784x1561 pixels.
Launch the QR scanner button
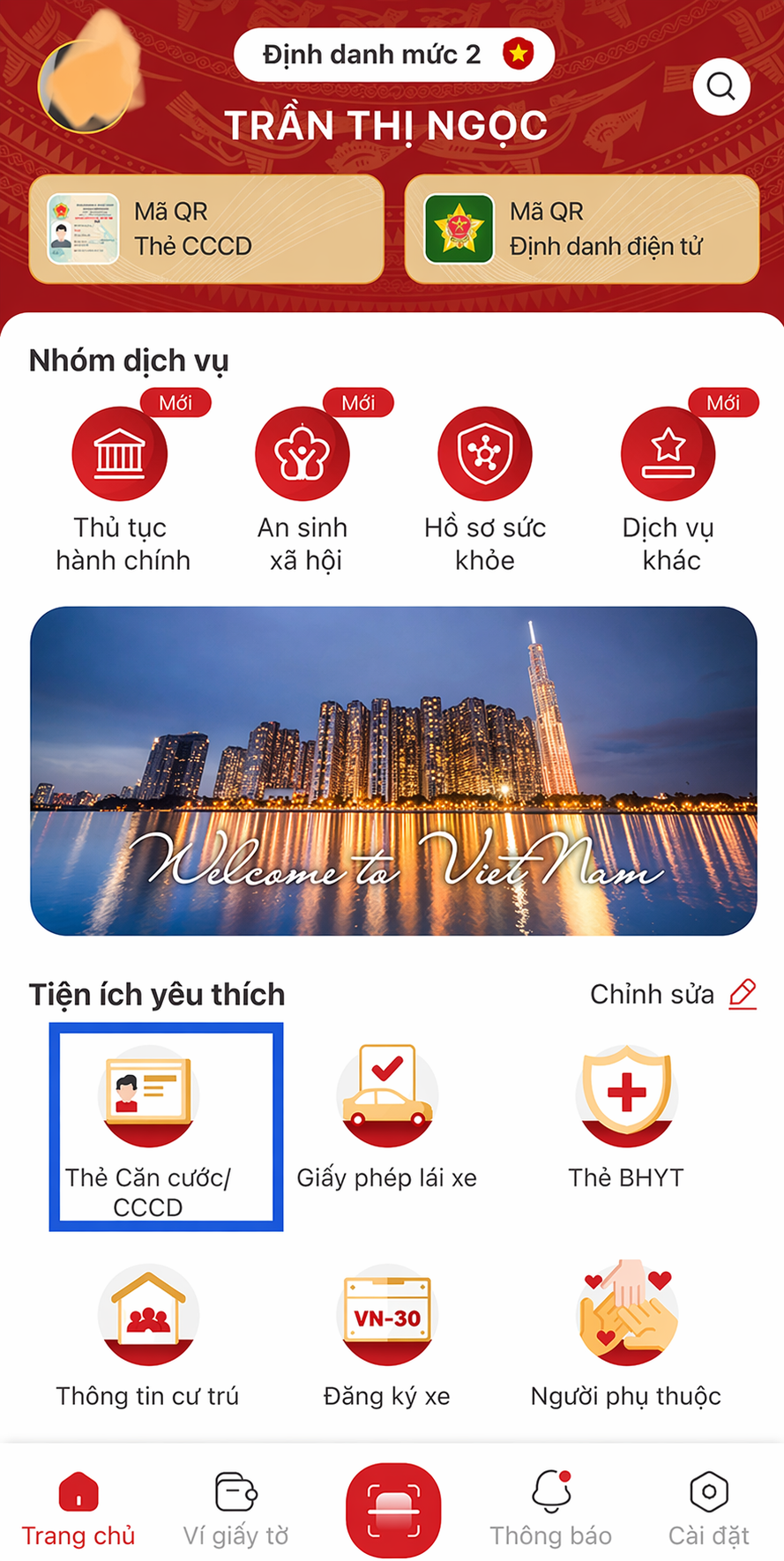[x=392, y=1510]
